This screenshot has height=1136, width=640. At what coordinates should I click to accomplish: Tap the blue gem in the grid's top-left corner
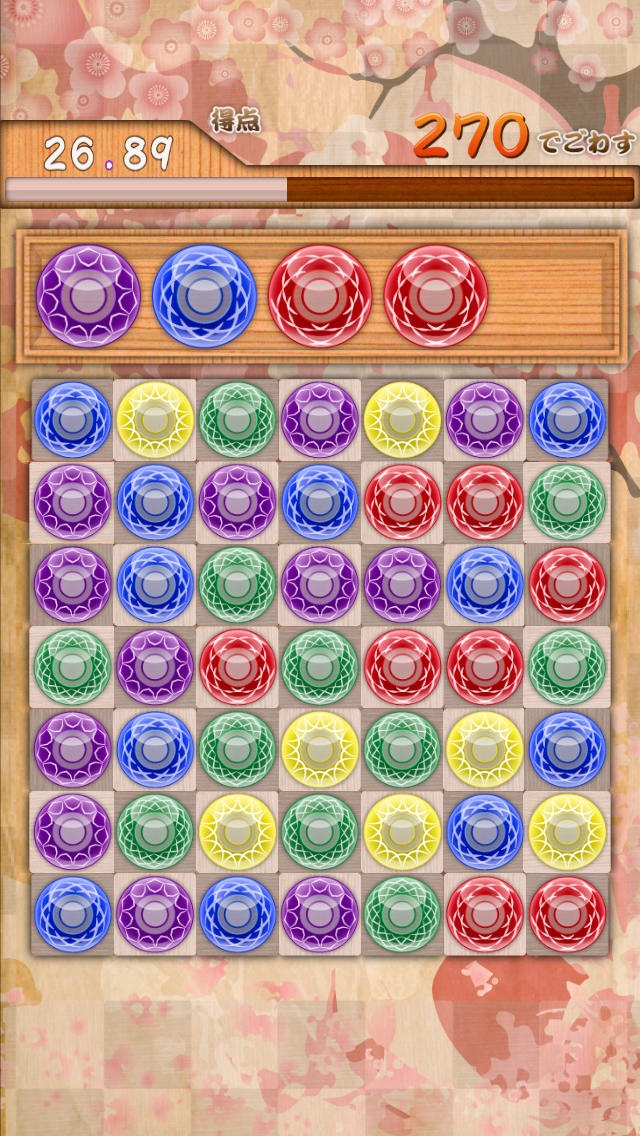pos(72,420)
